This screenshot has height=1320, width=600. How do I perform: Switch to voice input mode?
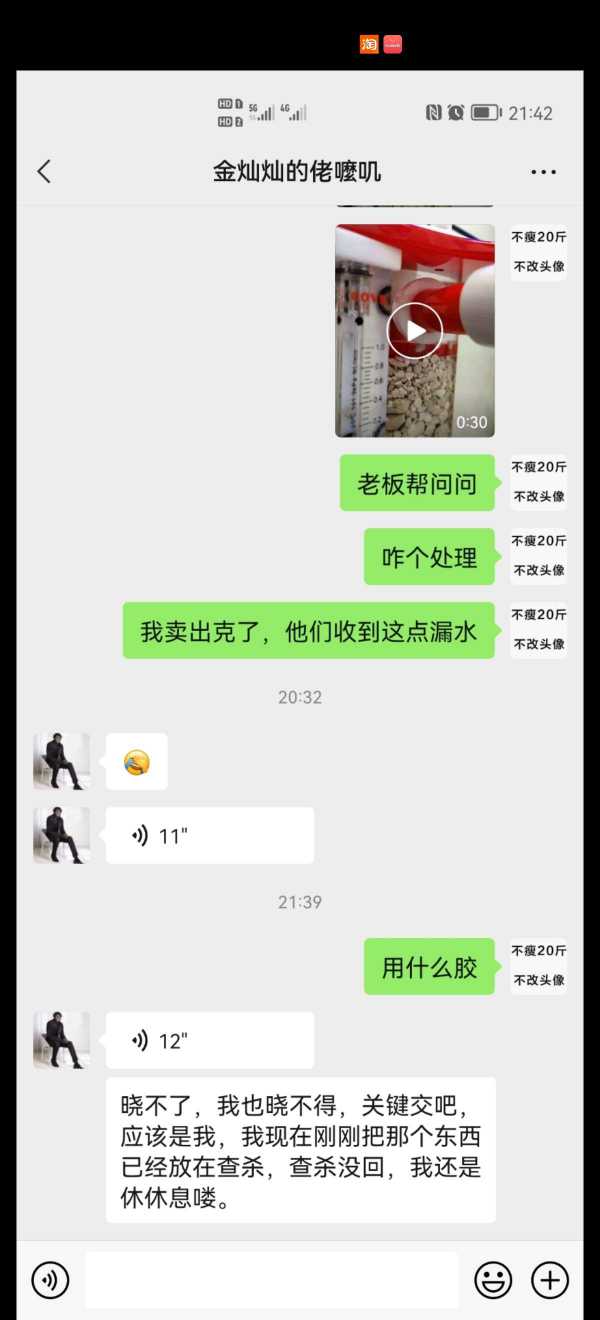pos(50,1279)
